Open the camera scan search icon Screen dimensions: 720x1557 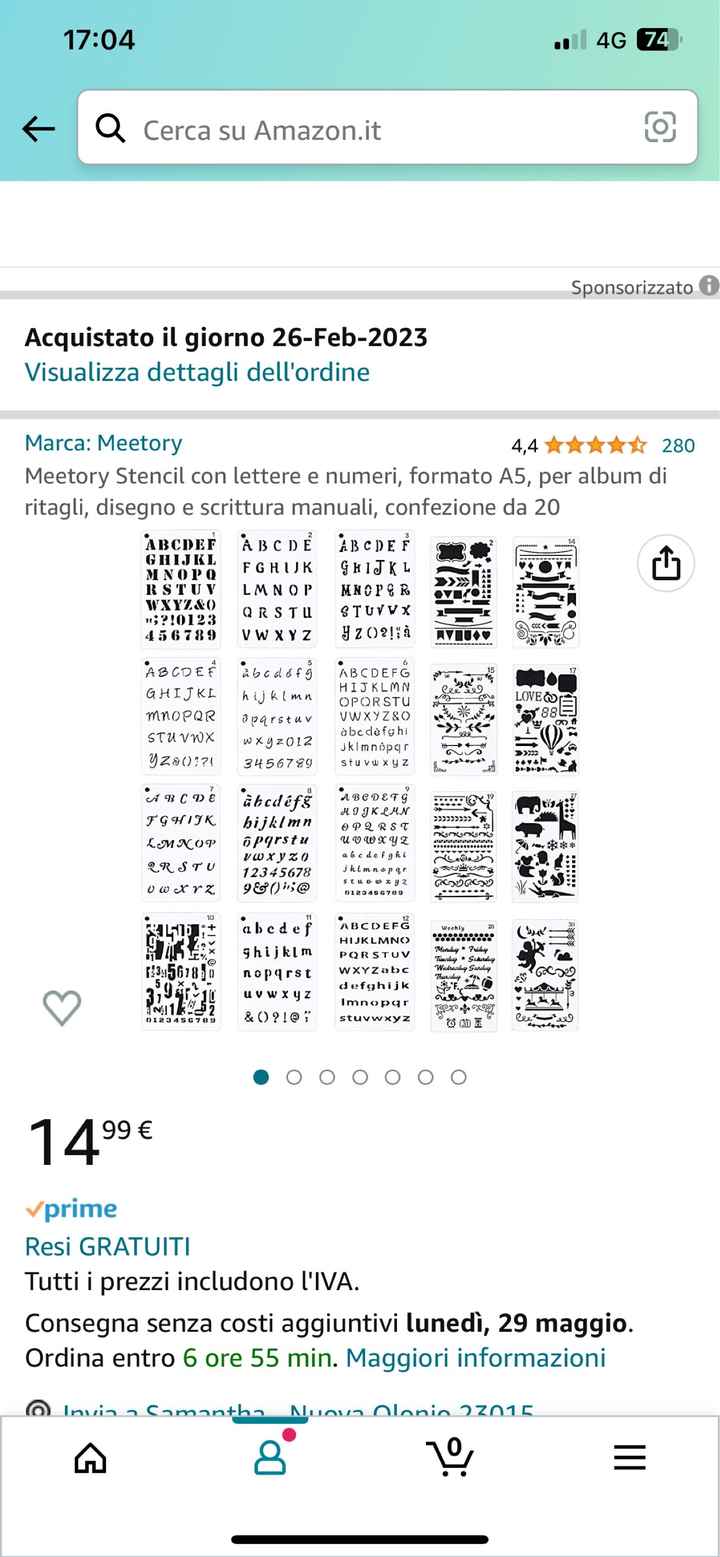coord(660,127)
